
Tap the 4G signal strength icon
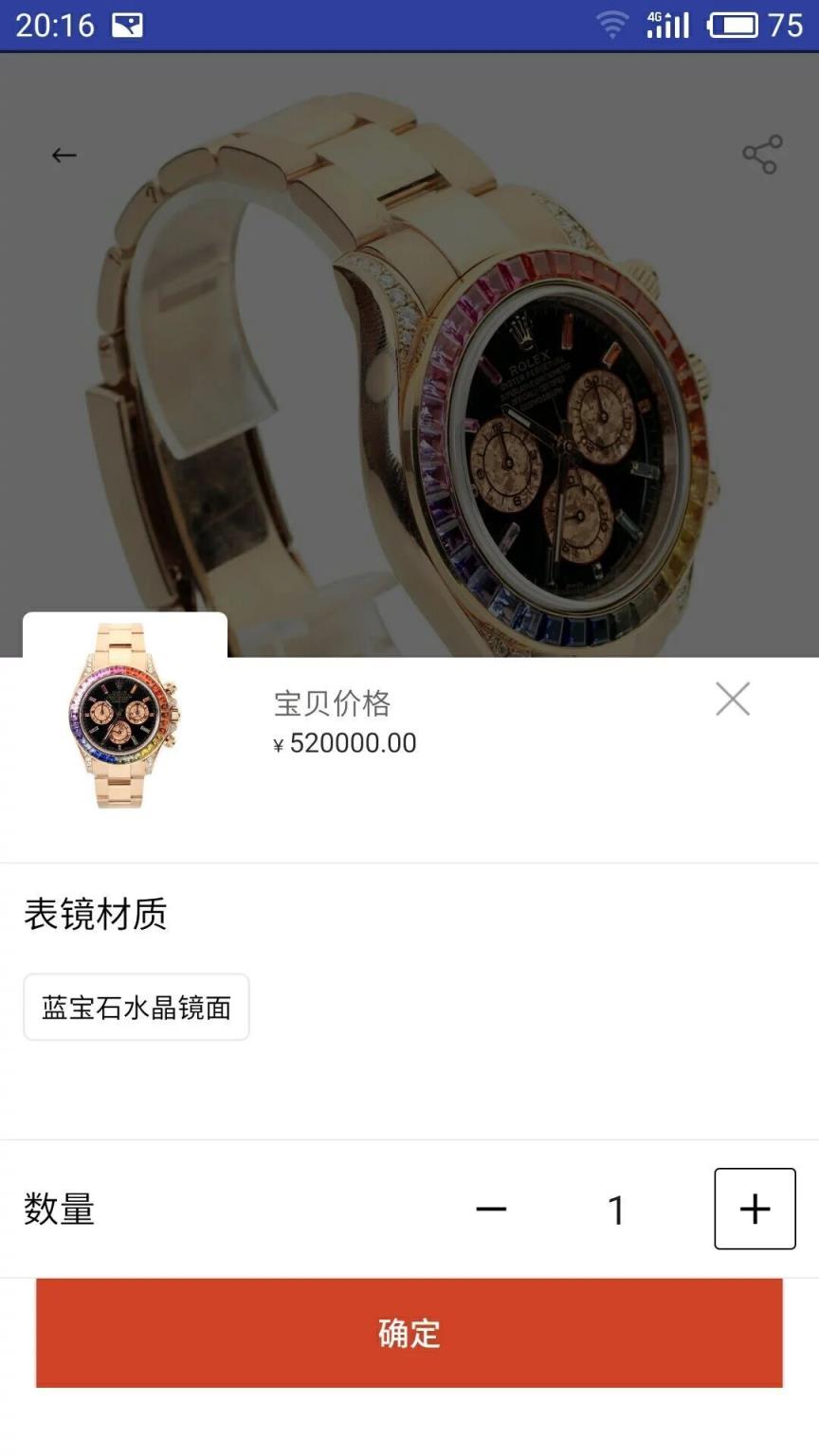pyautogui.click(x=668, y=25)
